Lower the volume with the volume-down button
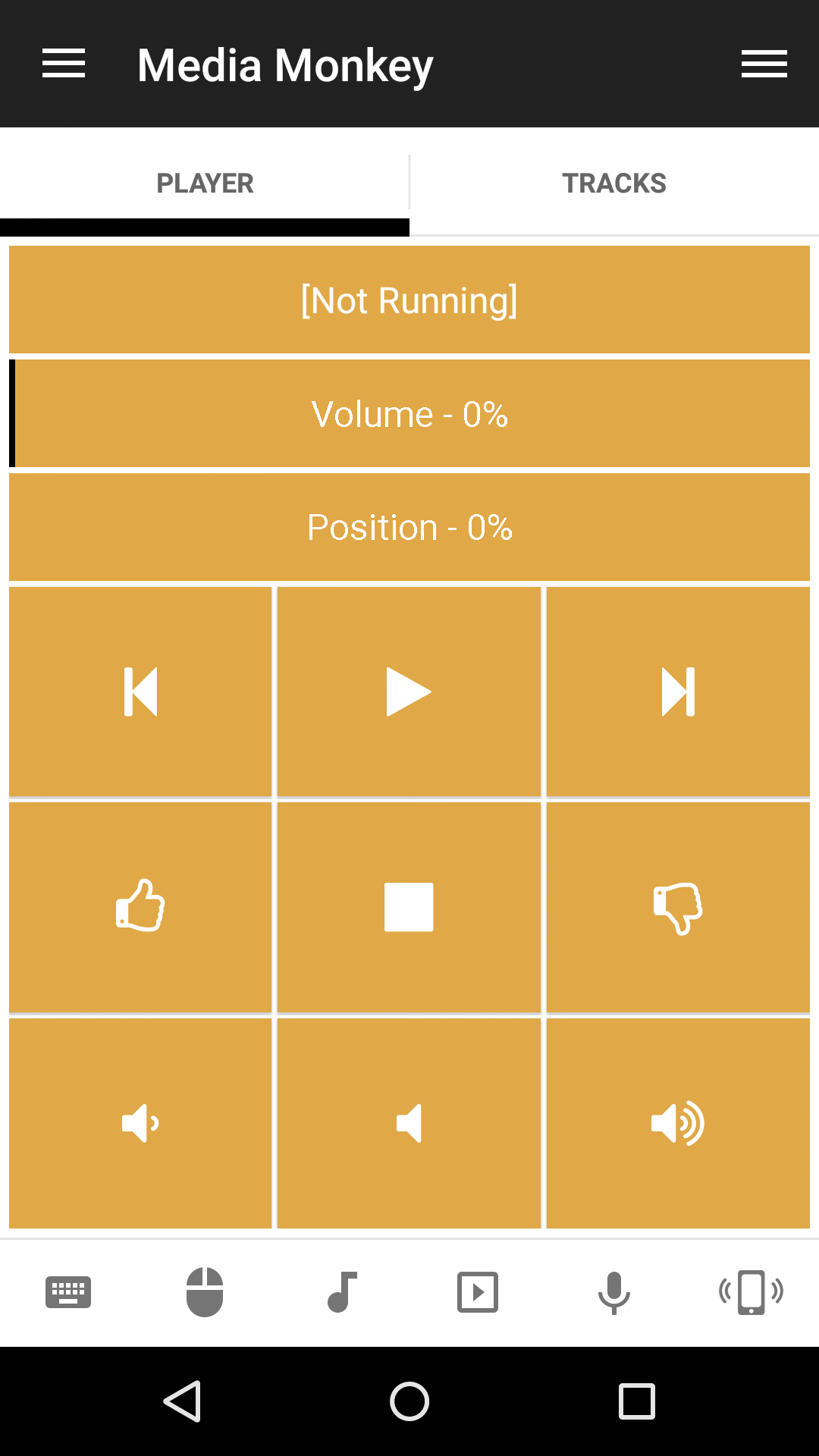The height and width of the screenshot is (1456, 819). click(140, 1123)
